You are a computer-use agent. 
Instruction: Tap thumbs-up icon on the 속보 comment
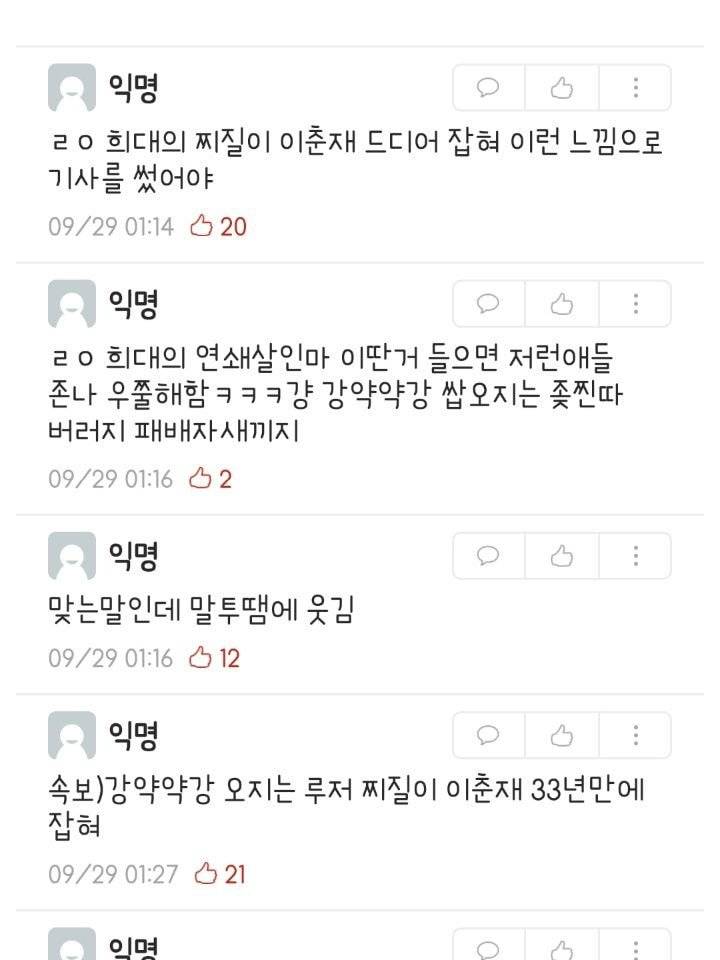click(560, 735)
